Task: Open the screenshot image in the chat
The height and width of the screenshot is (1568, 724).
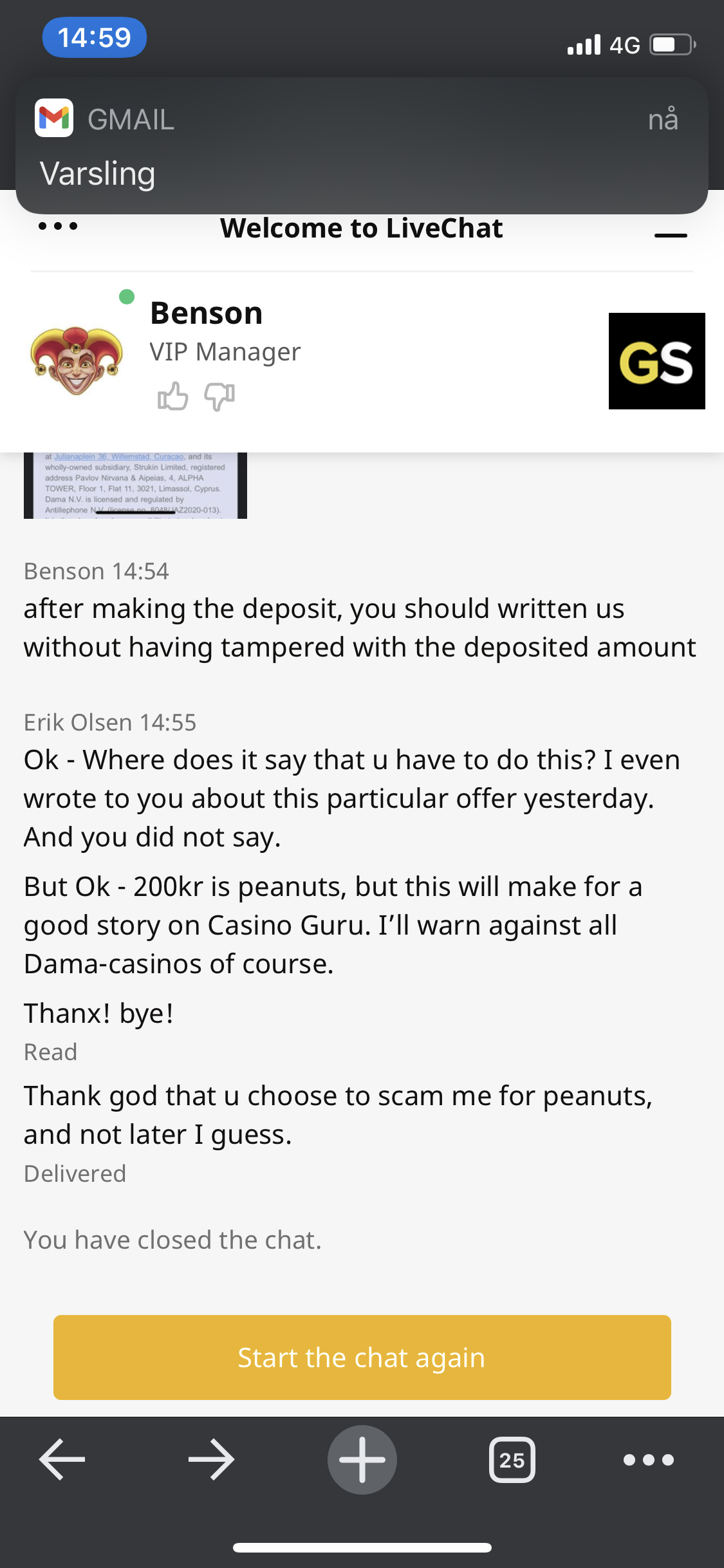Action: (135, 486)
